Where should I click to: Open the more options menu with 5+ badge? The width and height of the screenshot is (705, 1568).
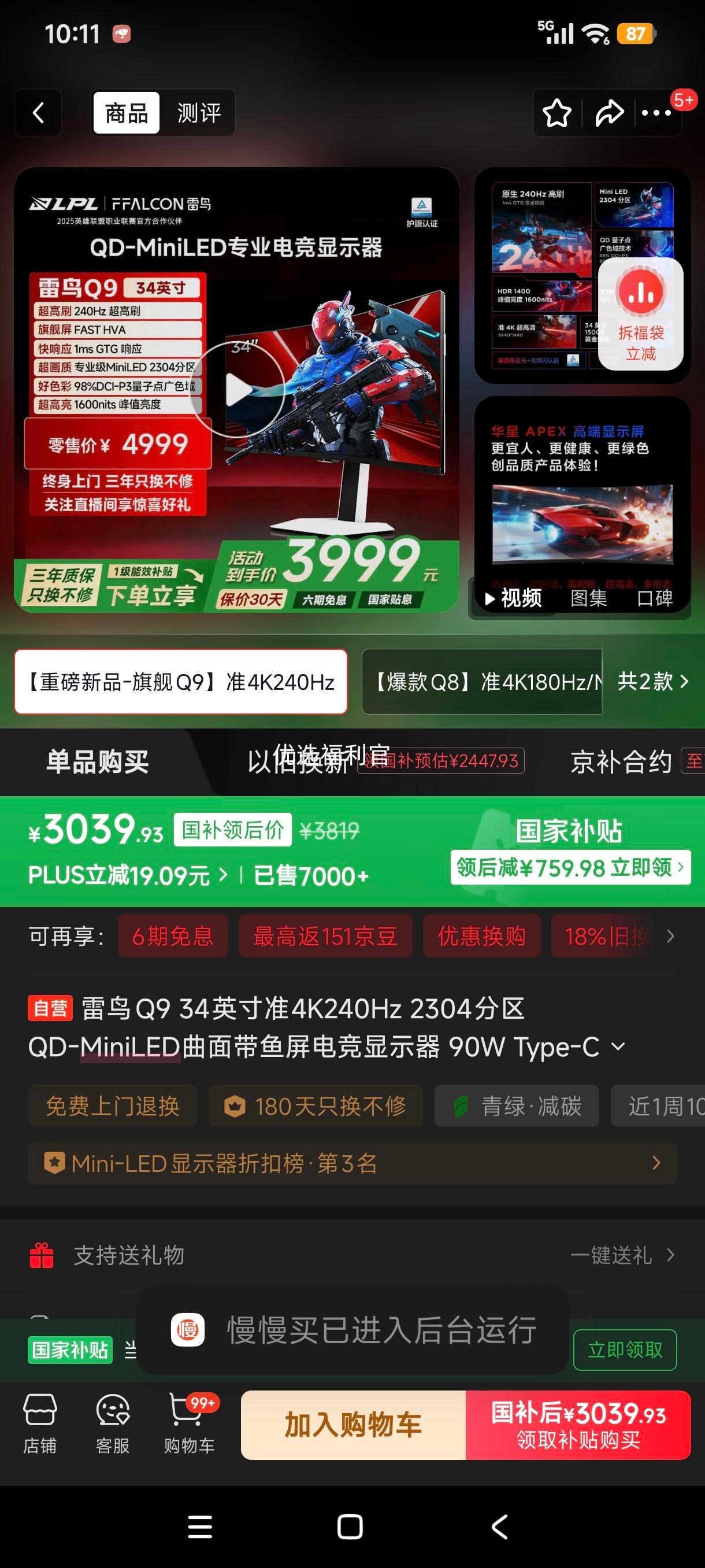tap(655, 112)
